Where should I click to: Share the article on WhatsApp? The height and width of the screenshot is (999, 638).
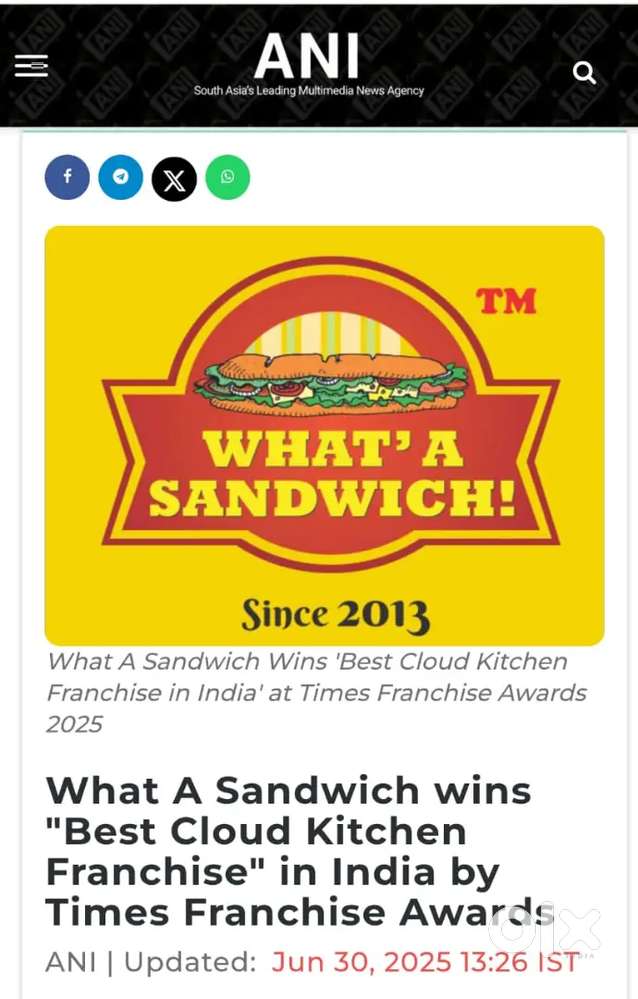point(228,178)
